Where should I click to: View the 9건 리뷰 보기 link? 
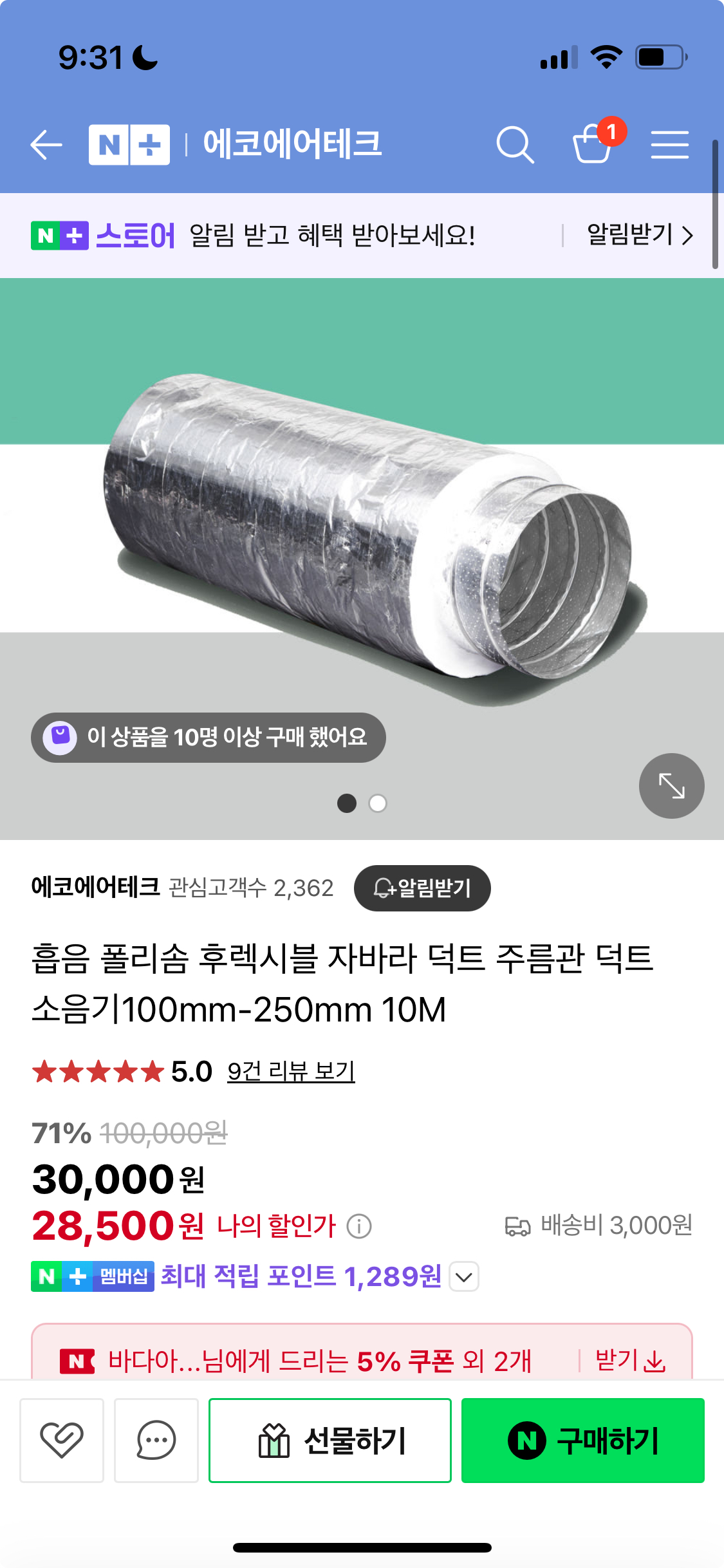pos(291,1071)
